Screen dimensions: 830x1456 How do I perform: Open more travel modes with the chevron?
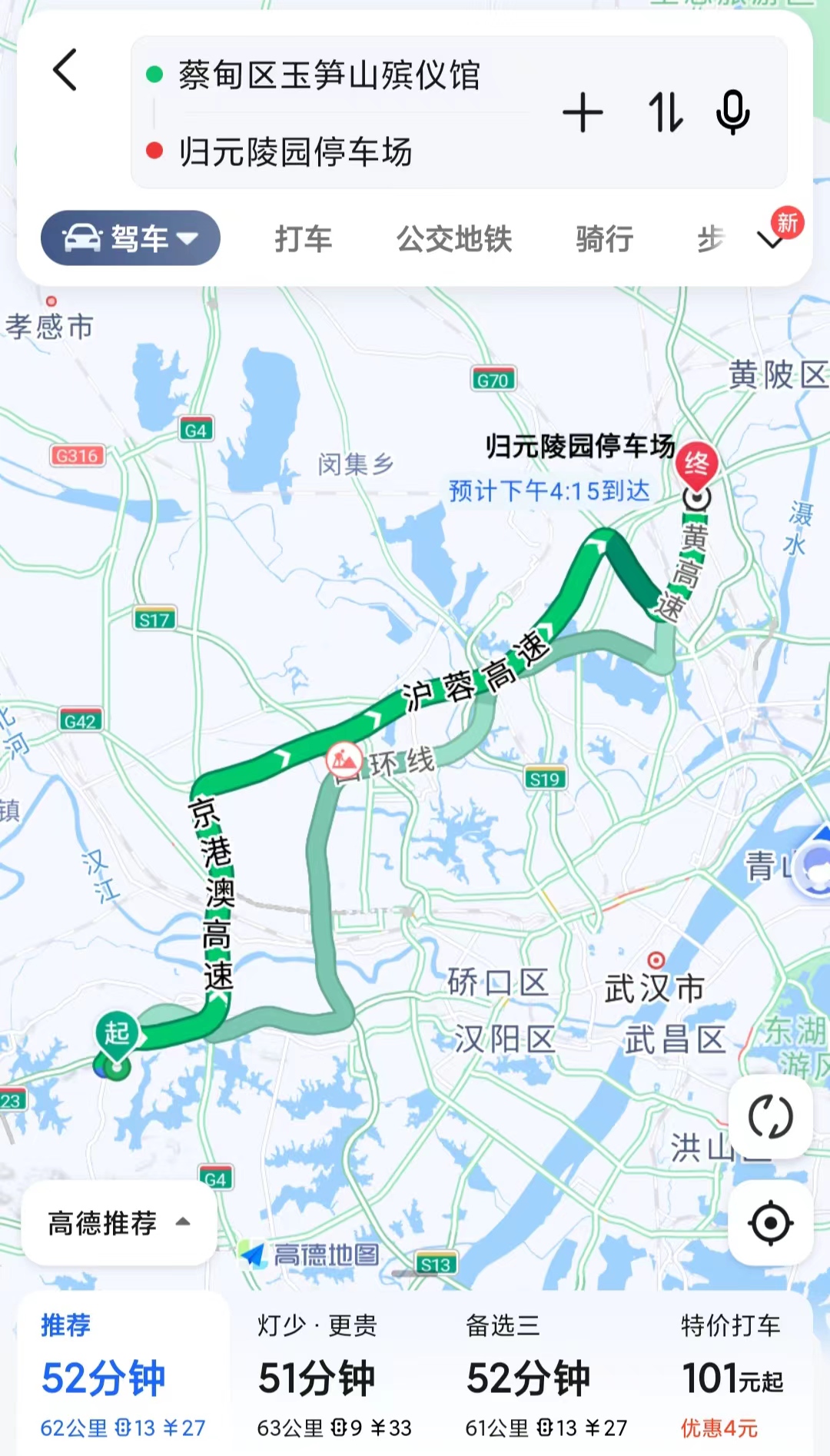pos(770,238)
